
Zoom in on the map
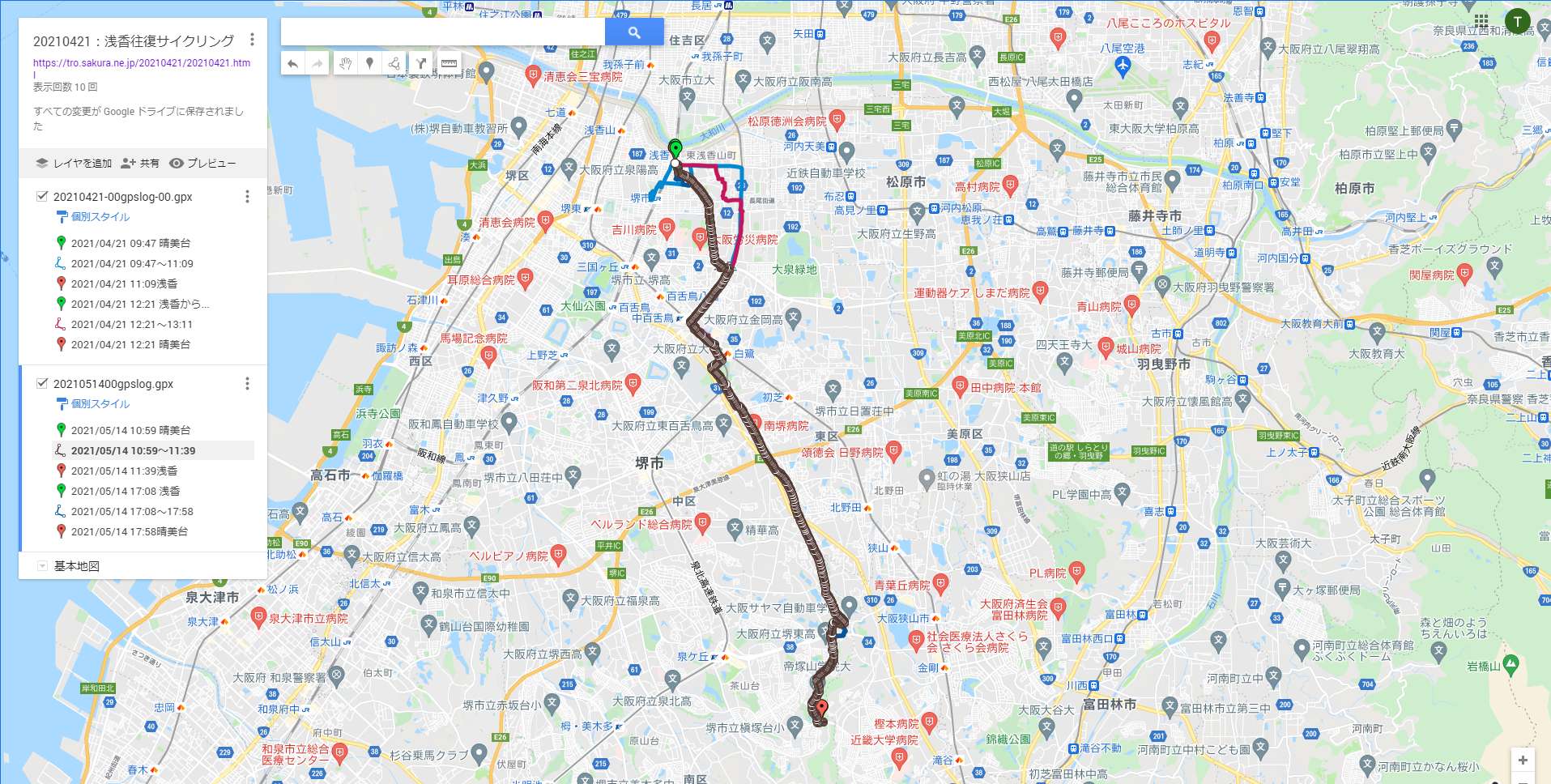pos(1523,760)
